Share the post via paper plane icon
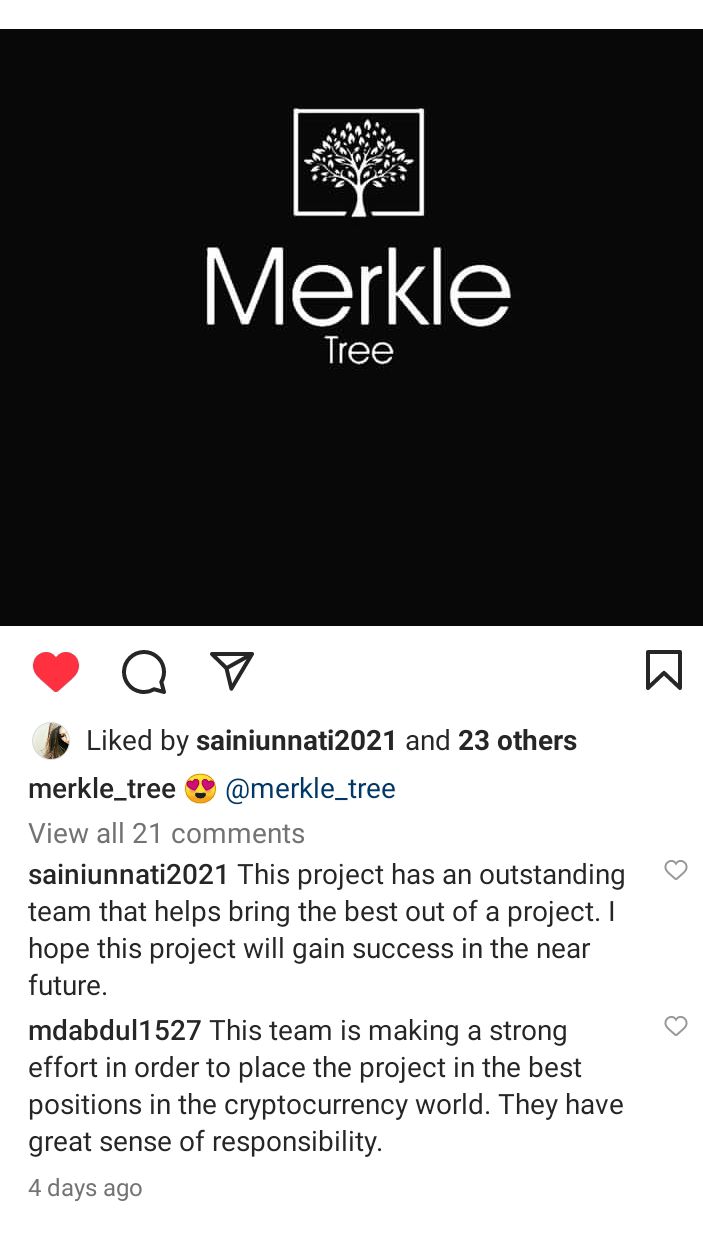This screenshot has width=703, height=1238. point(232,670)
